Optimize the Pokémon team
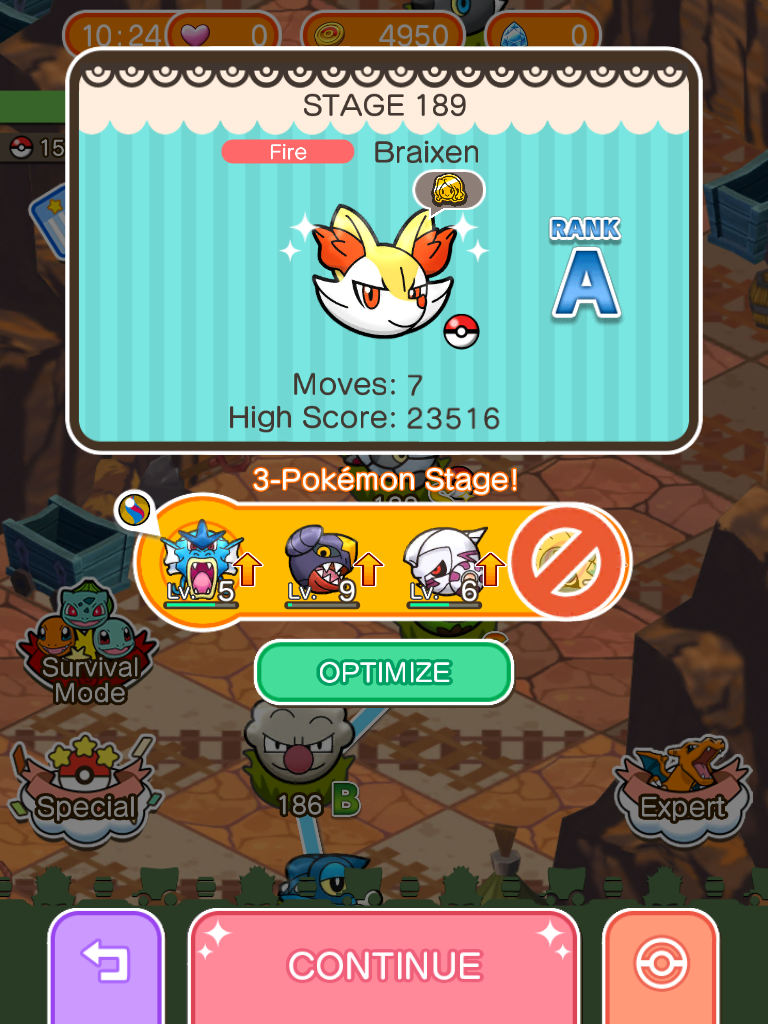Image resolution: width=768 pixels, height=1024 pixels. [x=384, y=672]
